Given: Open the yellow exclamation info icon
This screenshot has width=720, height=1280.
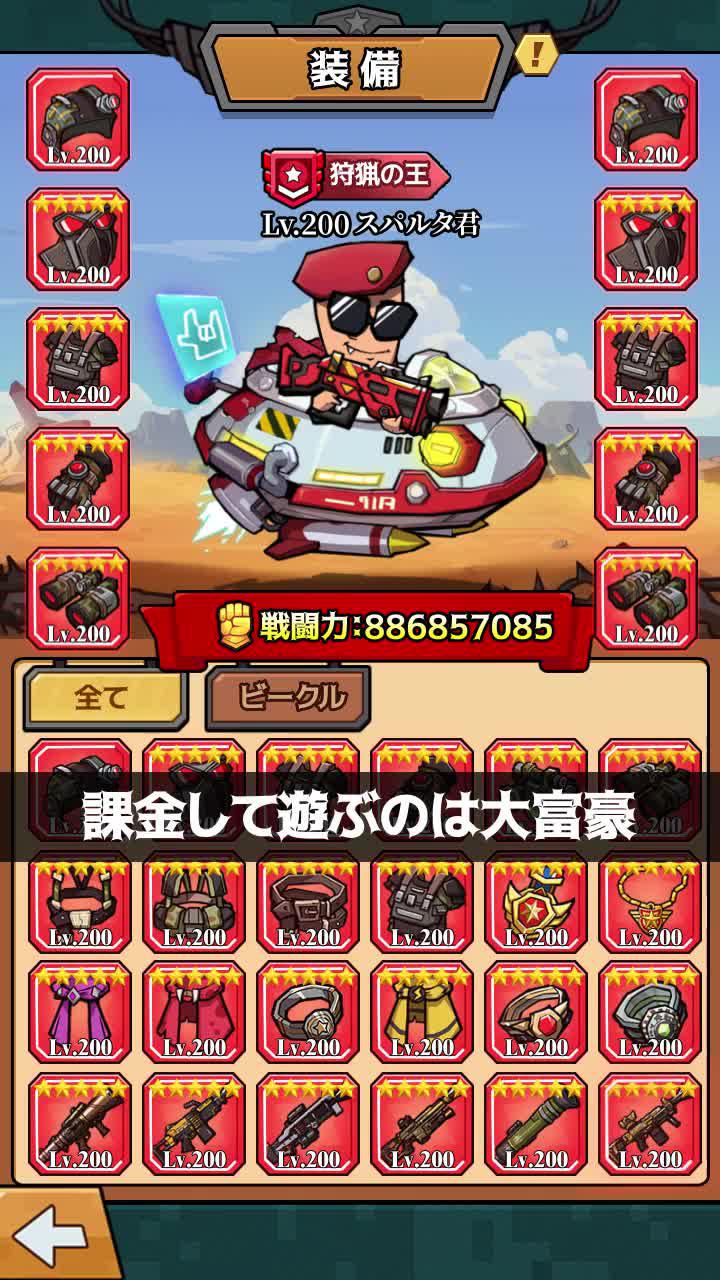Looking at the screenshot, I should click(537, 53).
